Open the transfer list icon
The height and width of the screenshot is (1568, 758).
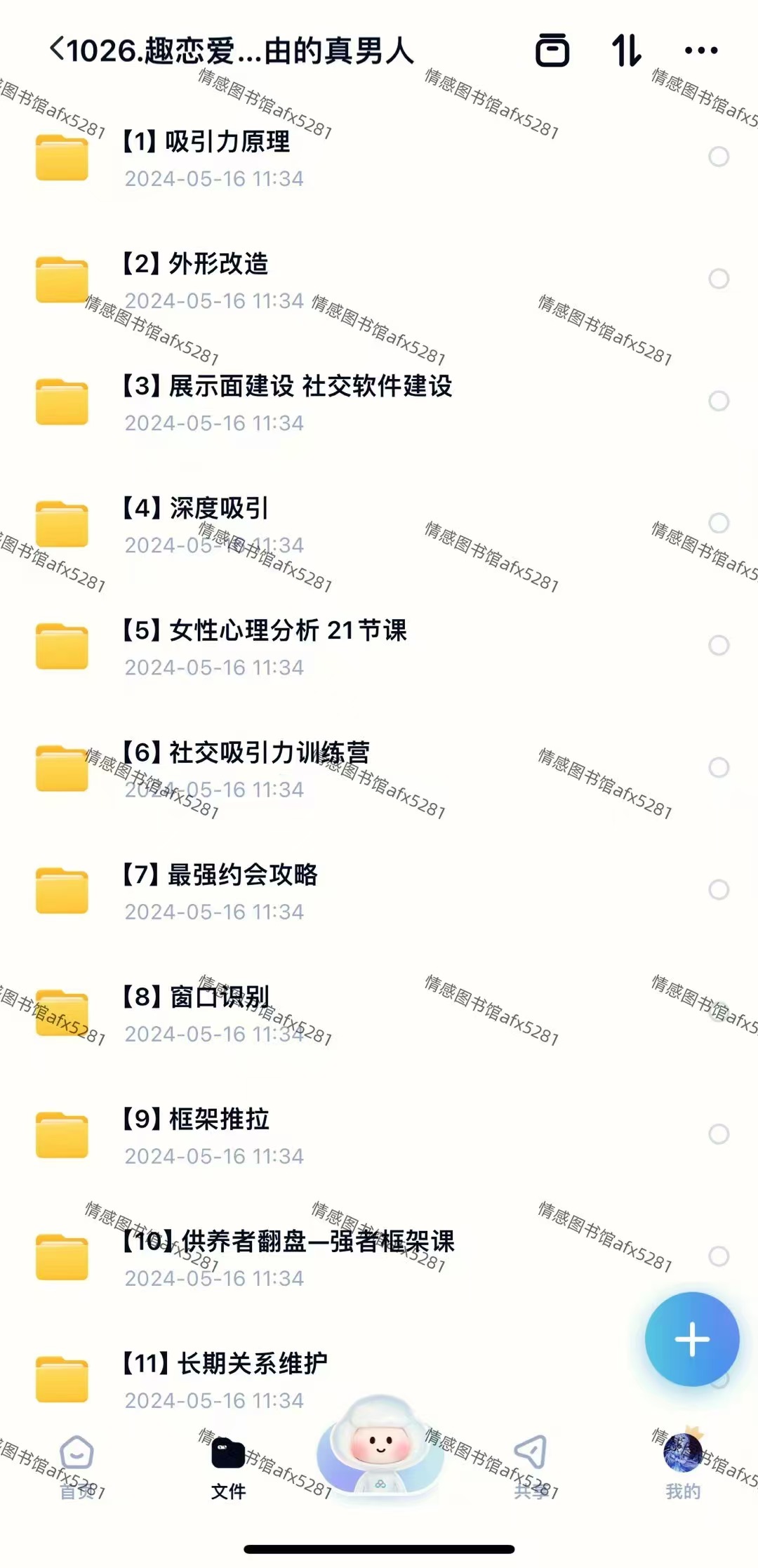pos(552,51)
